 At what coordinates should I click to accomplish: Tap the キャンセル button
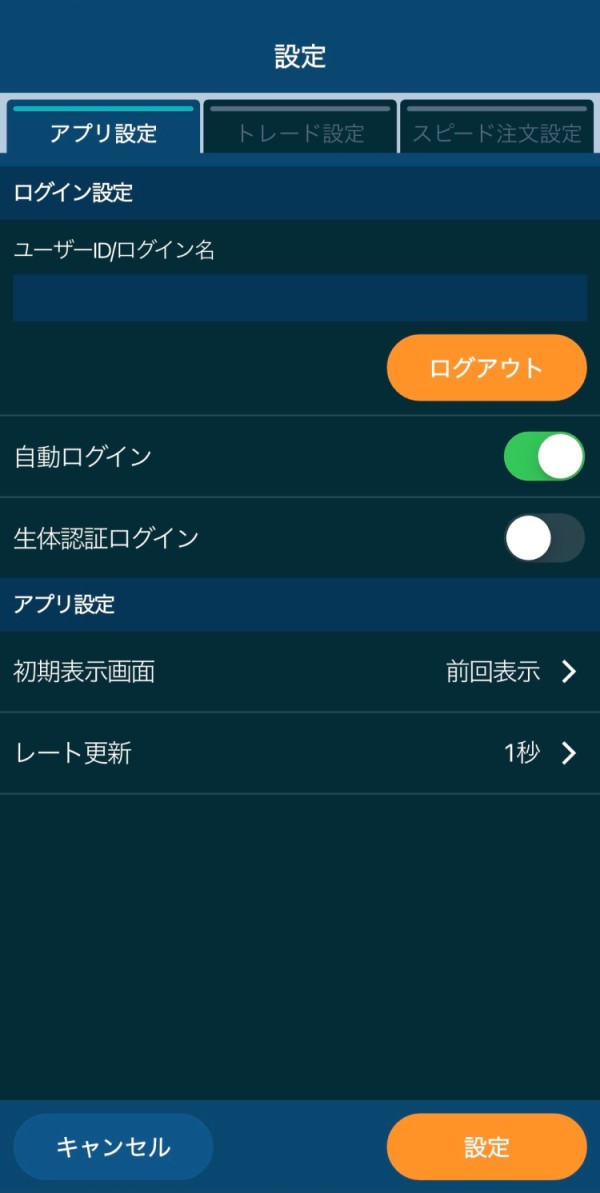click(113, 1147)
